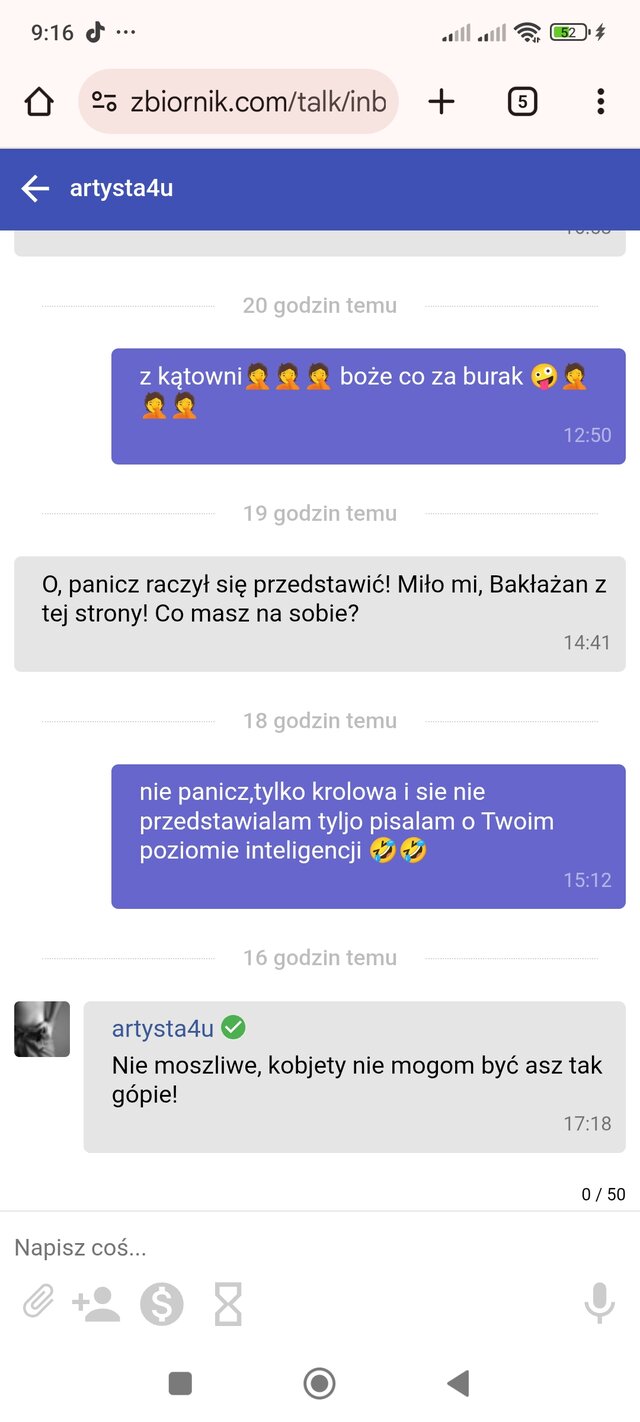The image size is (640, 1422).
Task: Record a voice message with the microphone
Action: click(599, 1304)
